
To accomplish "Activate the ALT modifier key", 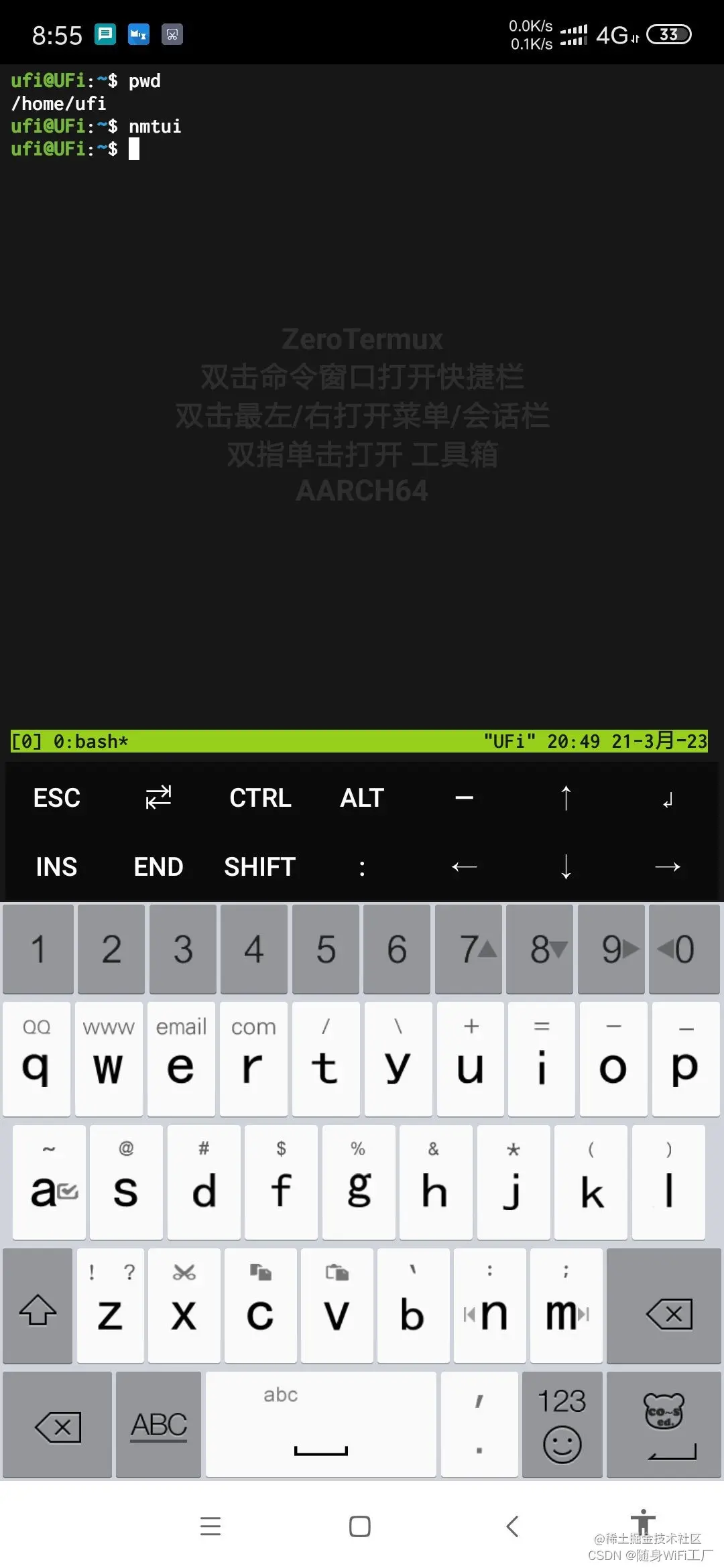I will pyautogui.click(x=362, y=798).
